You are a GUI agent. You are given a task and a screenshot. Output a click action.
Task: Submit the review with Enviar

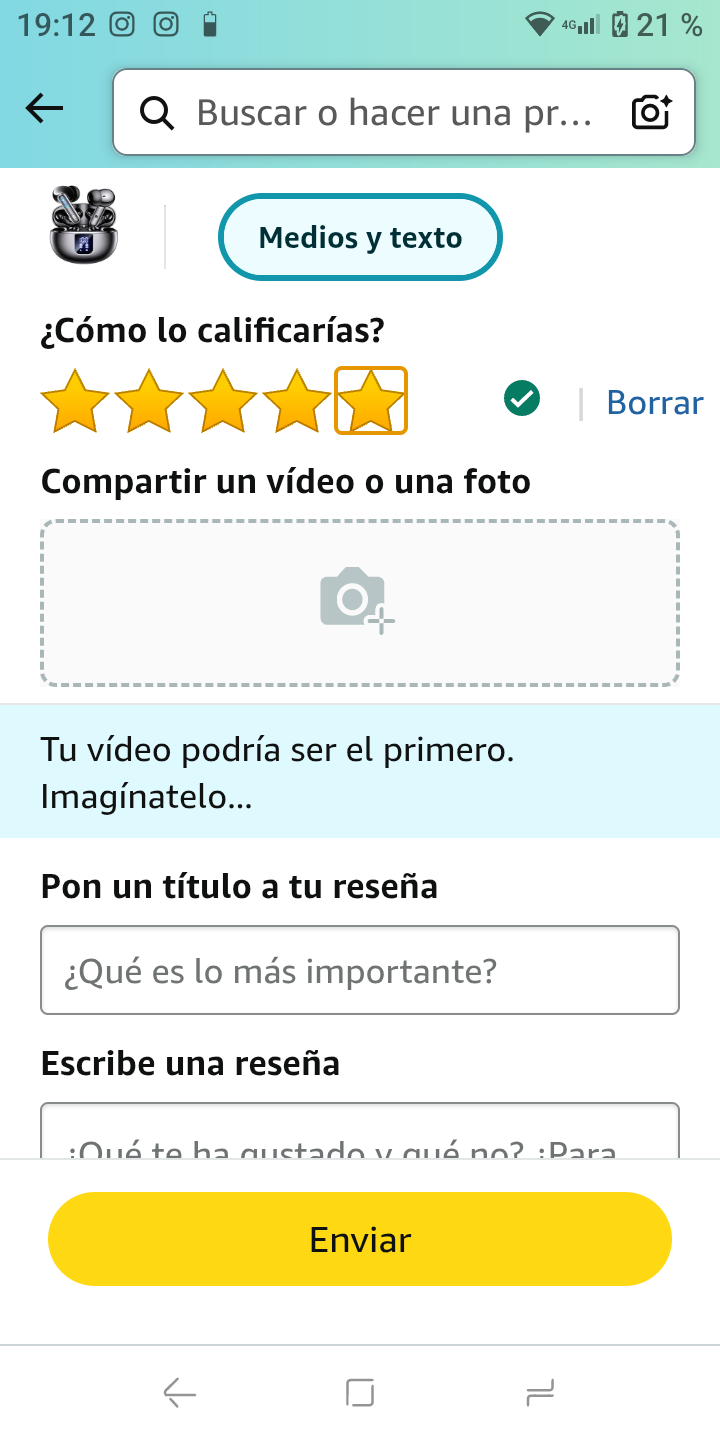pos(360,1239)
